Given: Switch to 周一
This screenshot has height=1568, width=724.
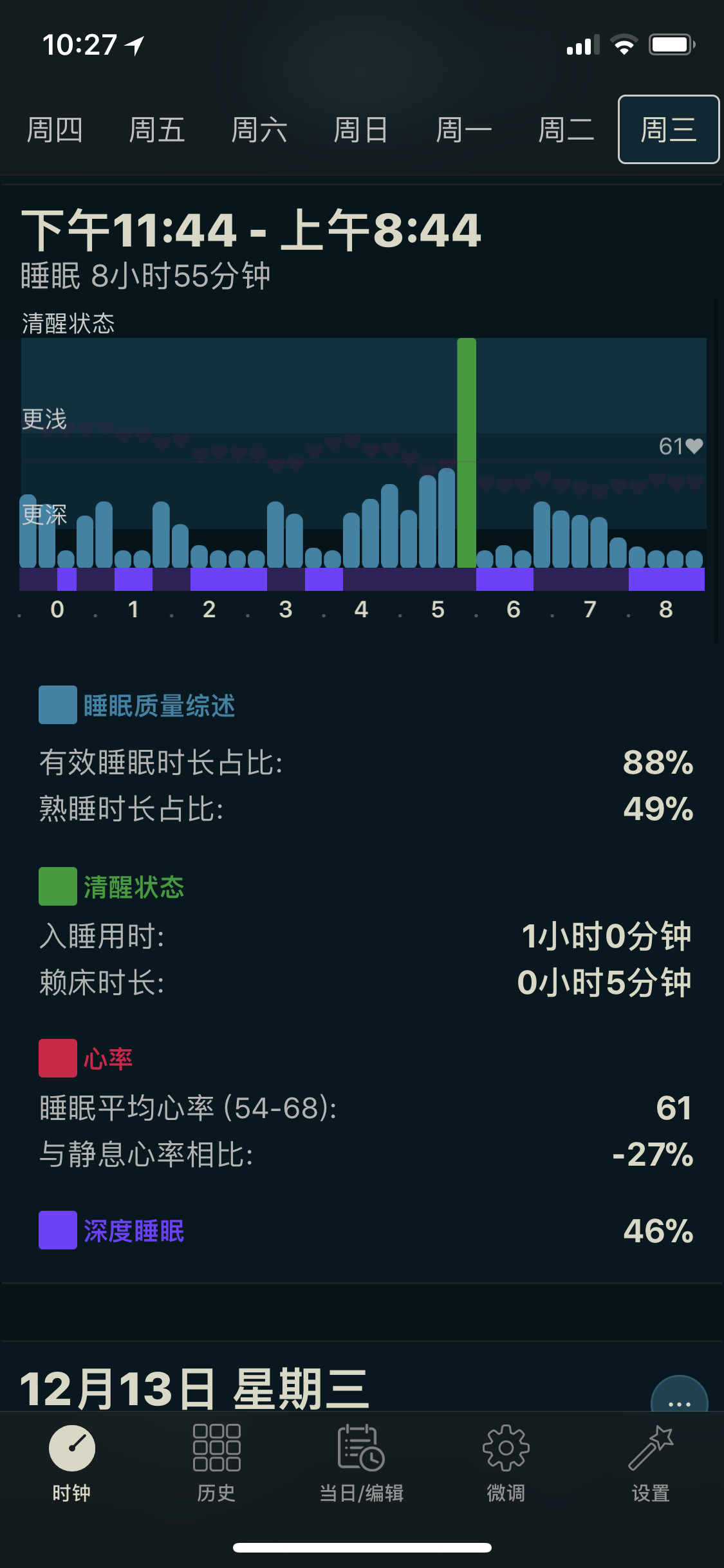Looking at the screenshot, I should point(463,130).
